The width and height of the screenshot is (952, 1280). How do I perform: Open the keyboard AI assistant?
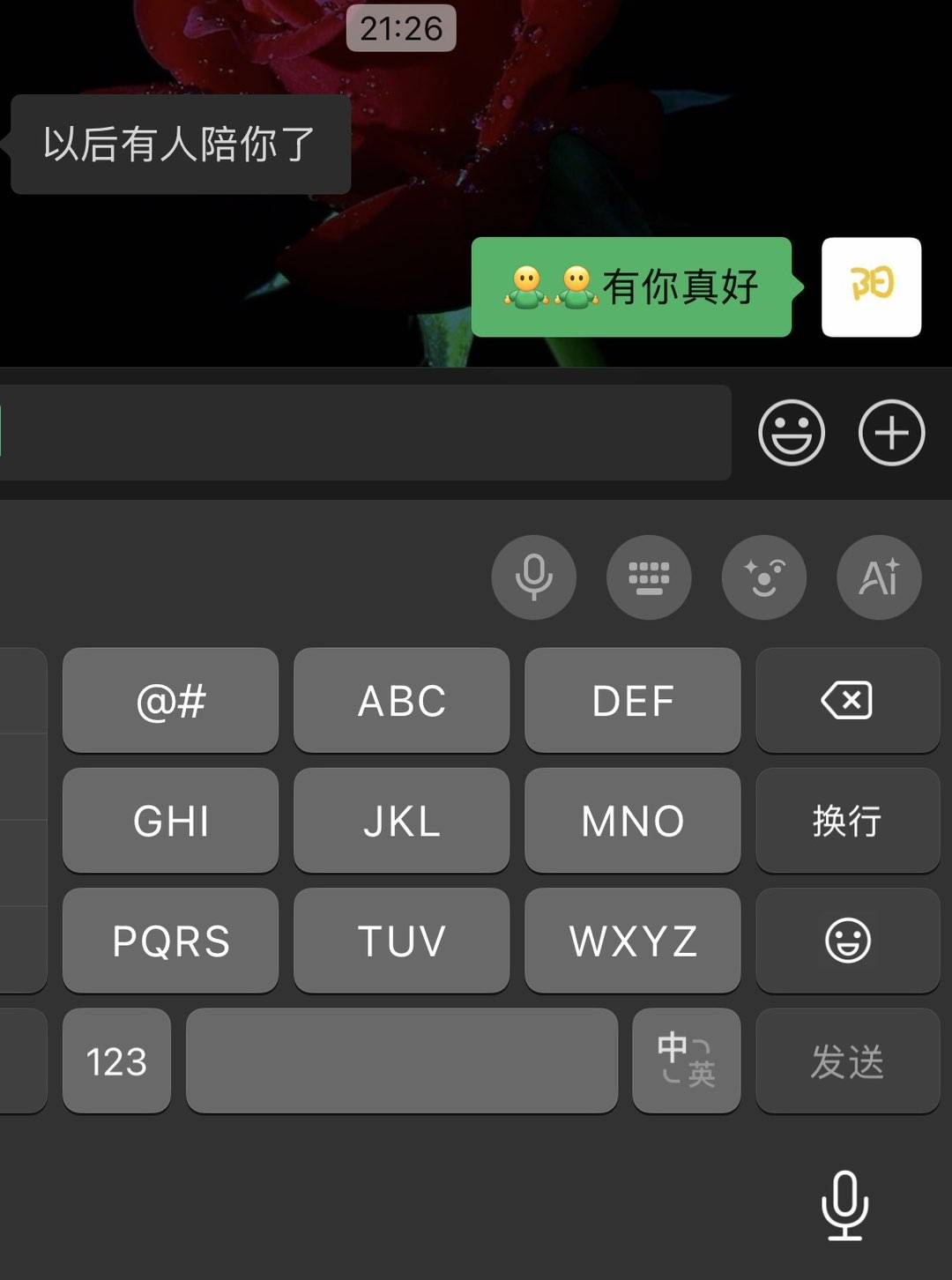[879, 577]
